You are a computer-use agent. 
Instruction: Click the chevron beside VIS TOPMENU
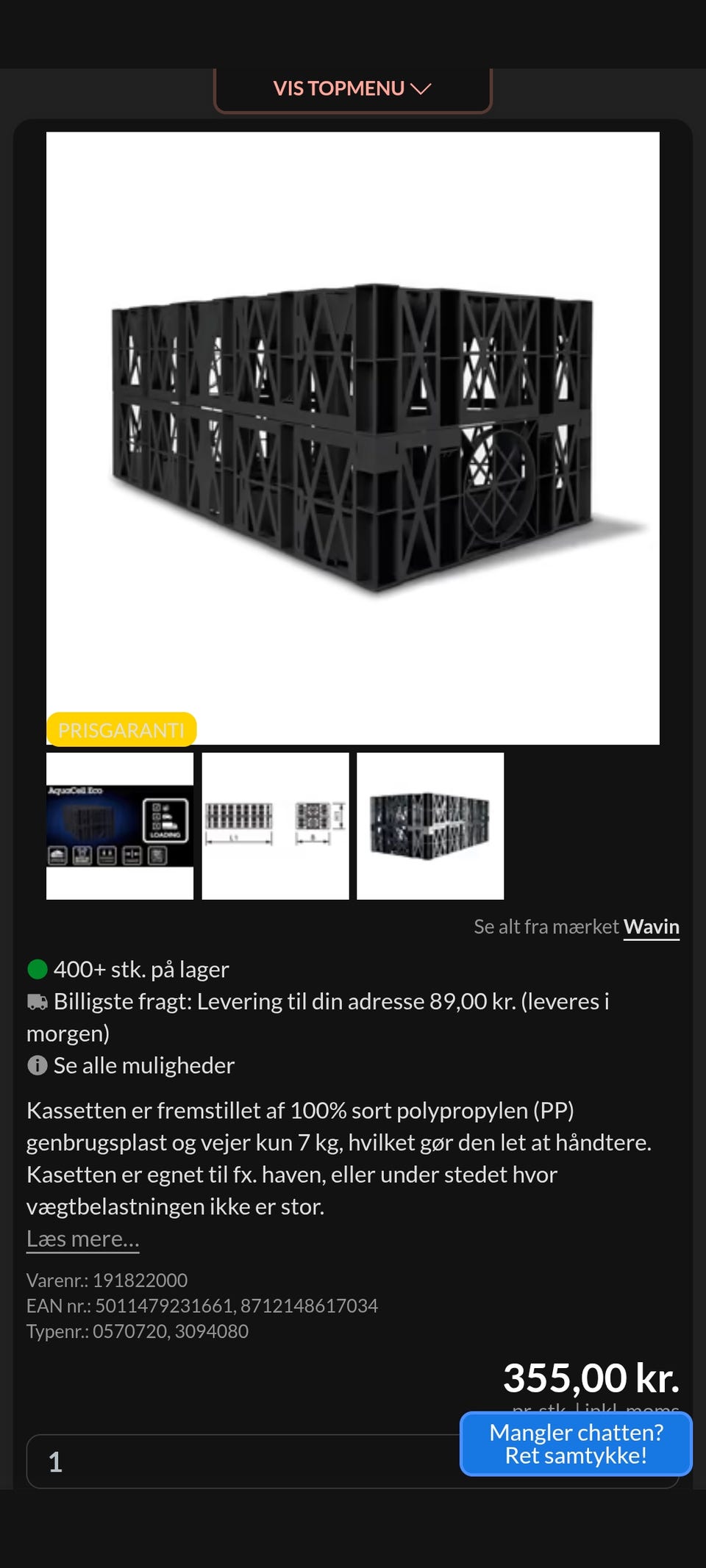click(x=420, y=89)
